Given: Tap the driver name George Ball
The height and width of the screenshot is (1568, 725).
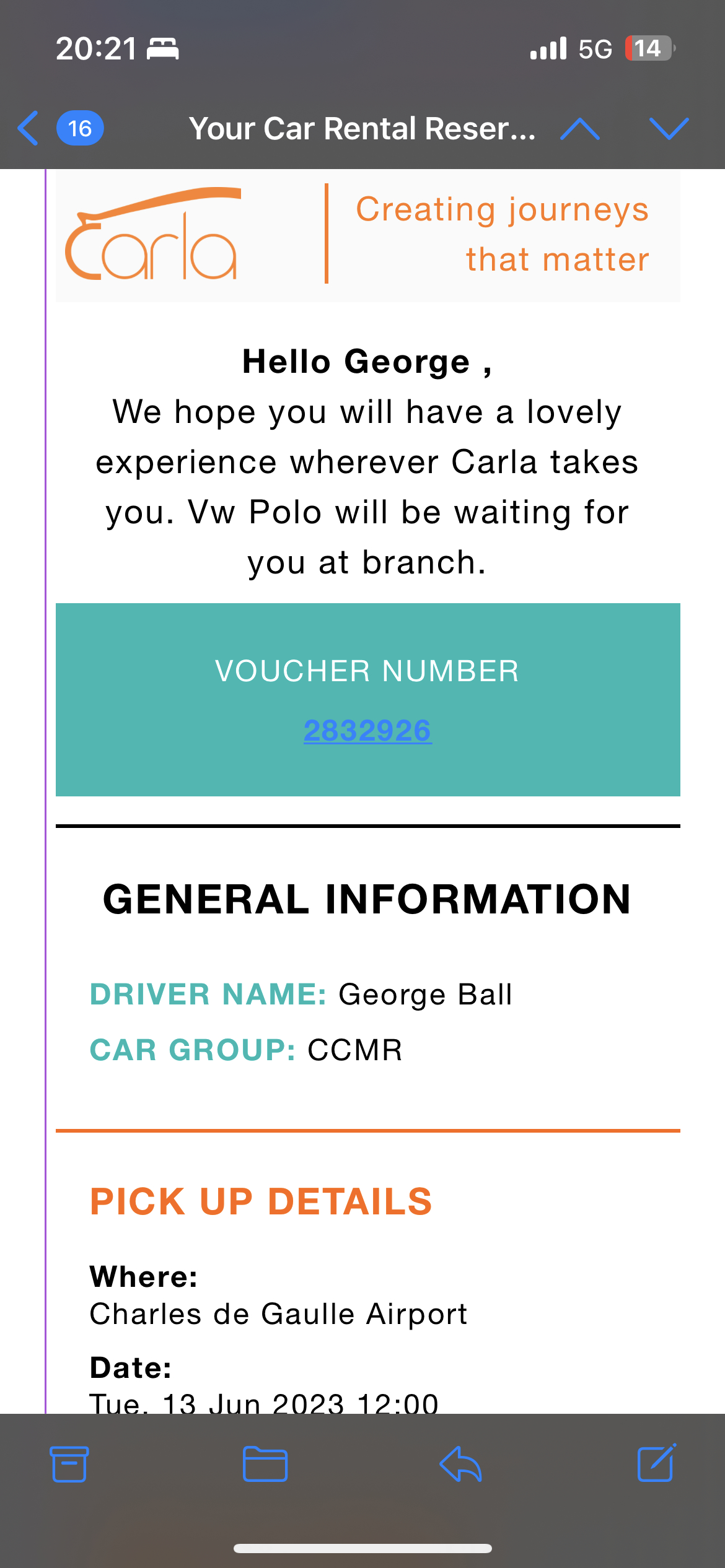Looking at the screenshot, I should tap(425, 995).
